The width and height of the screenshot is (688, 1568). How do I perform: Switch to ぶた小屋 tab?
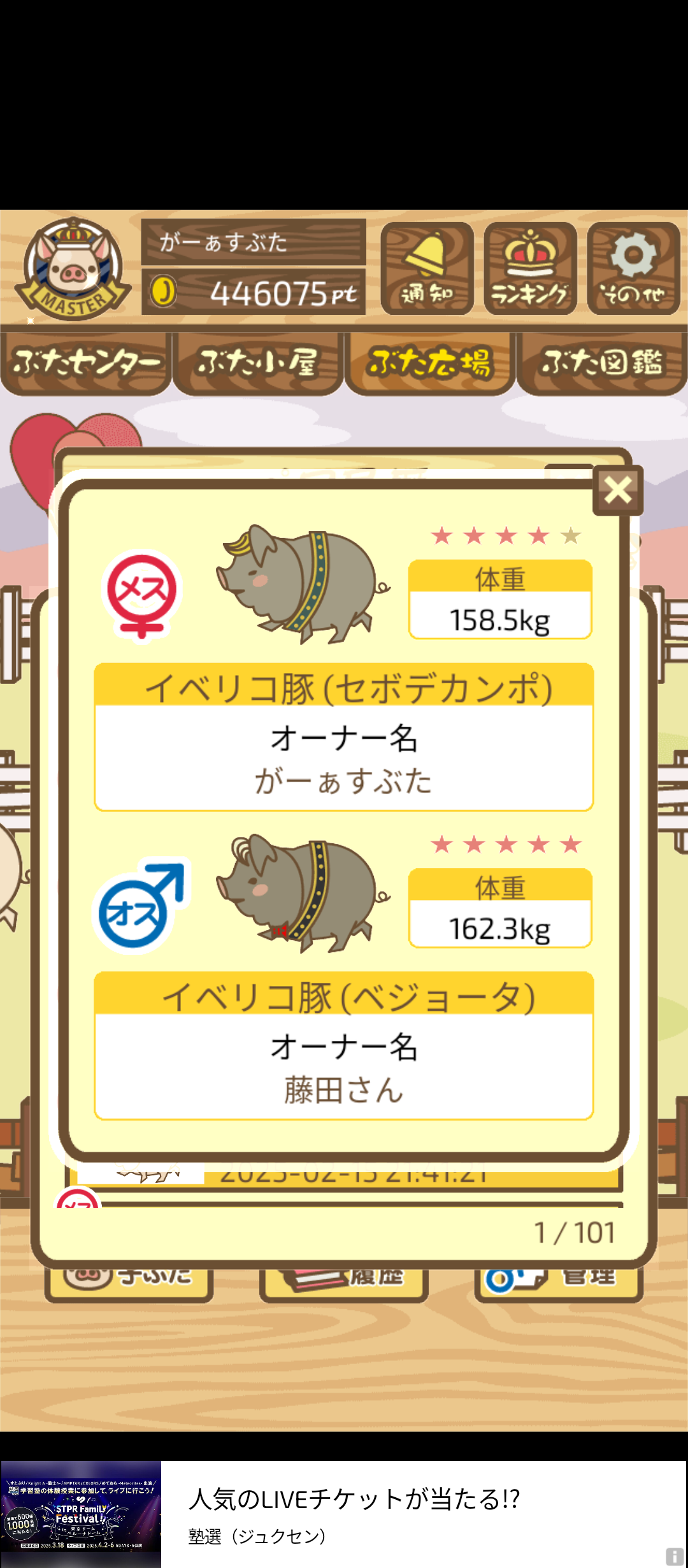pos(258,362)
